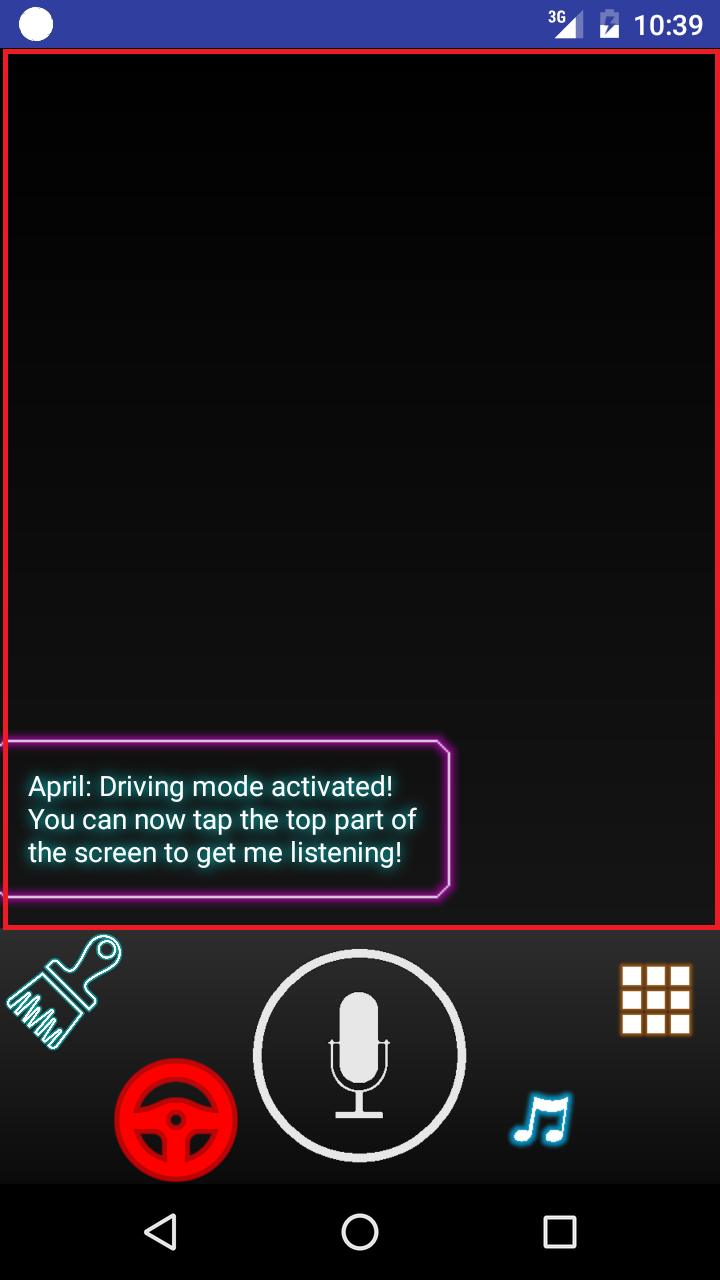720x1280 pixels.
Task: Open the orange apps grid icon
Action: click(655, 999)
